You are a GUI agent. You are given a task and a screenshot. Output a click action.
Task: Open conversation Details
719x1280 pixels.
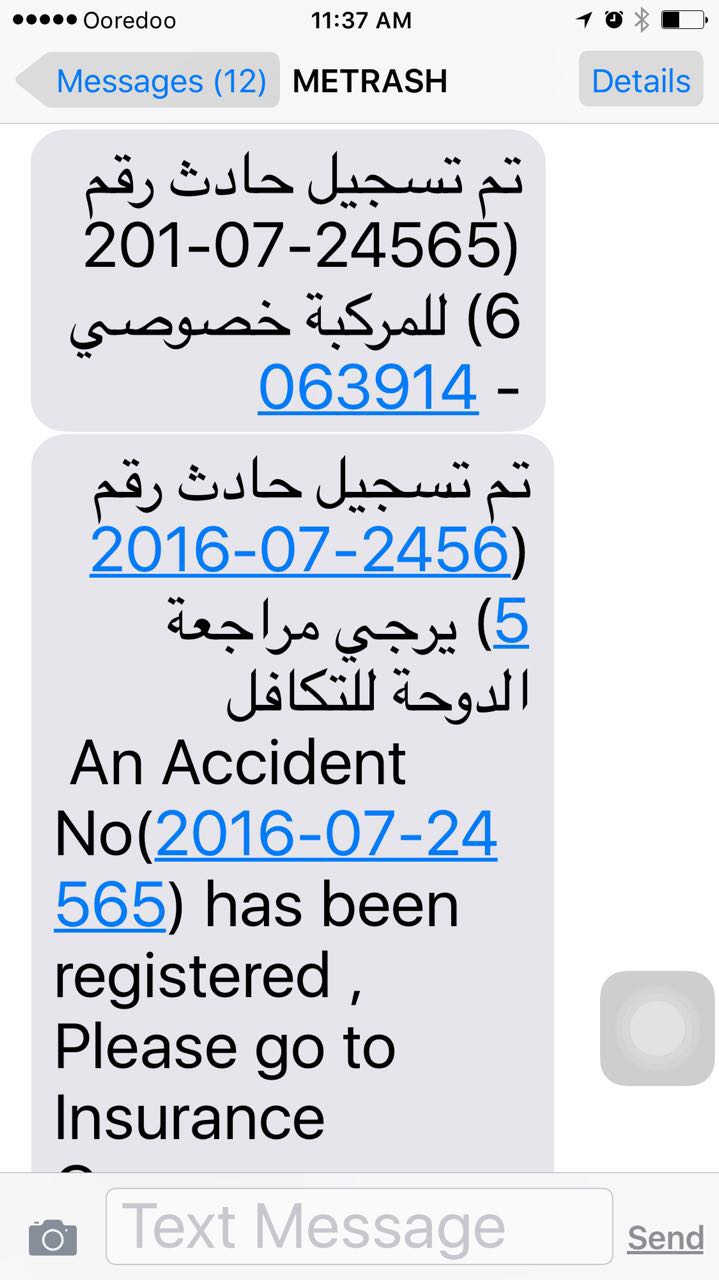(x=640, y=81)
